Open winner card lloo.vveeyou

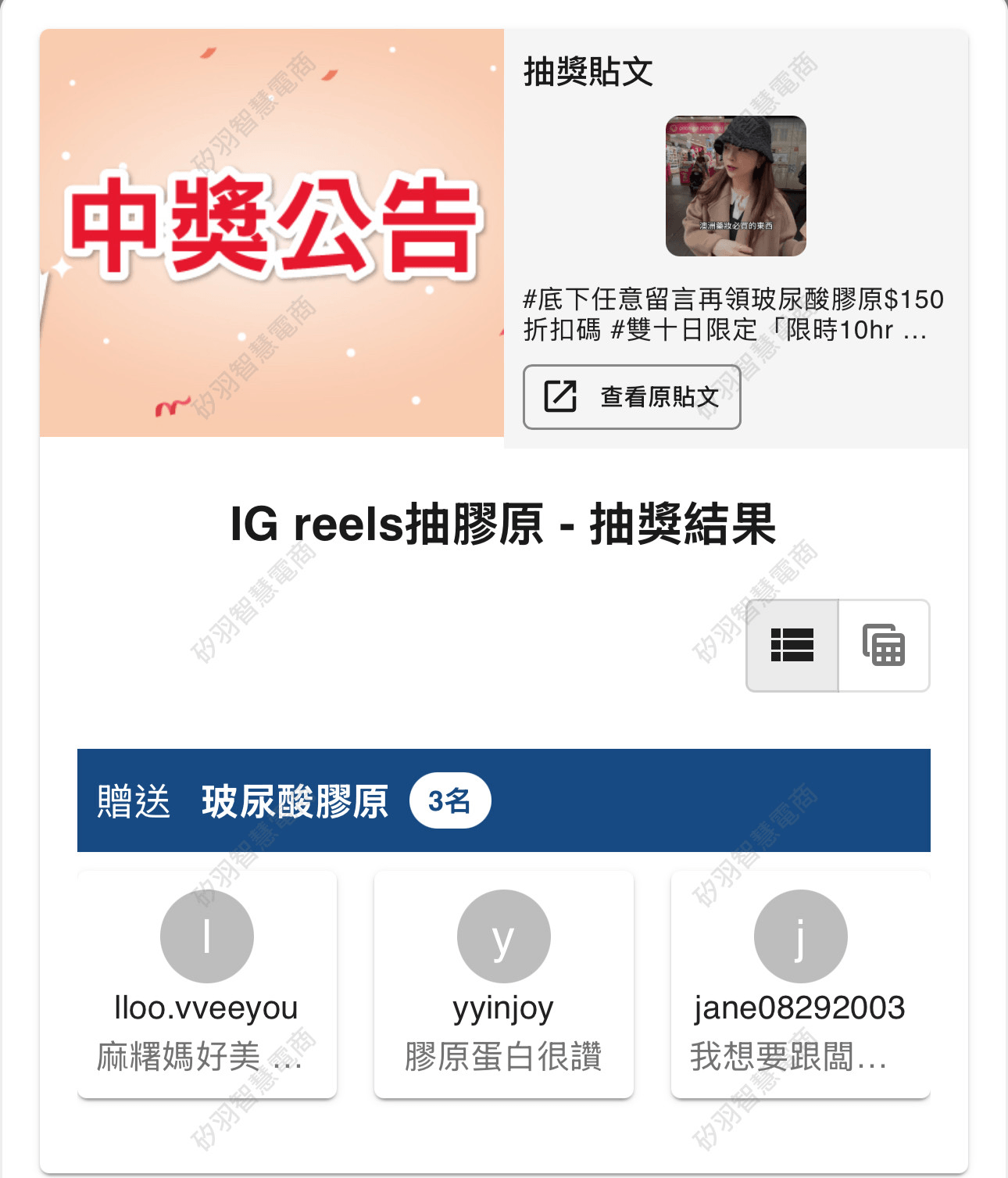tap(207, 985)
